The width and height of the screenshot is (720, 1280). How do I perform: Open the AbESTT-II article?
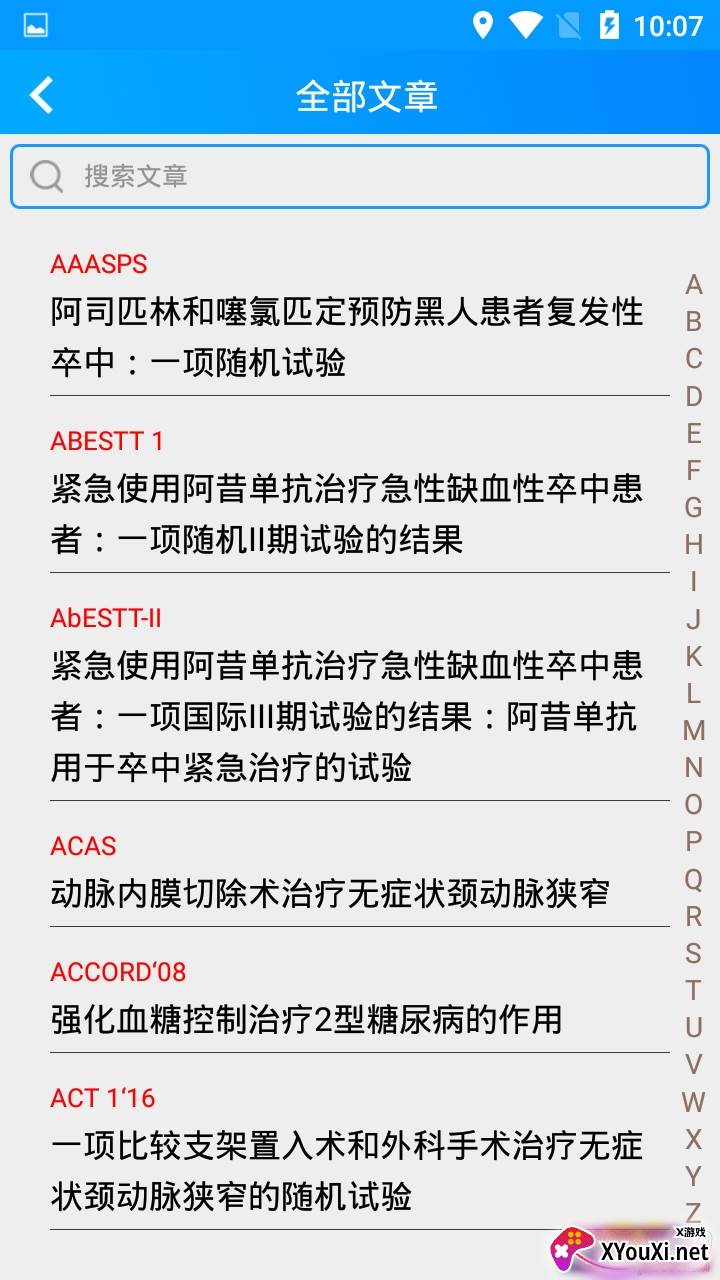(x=360, y=693)
